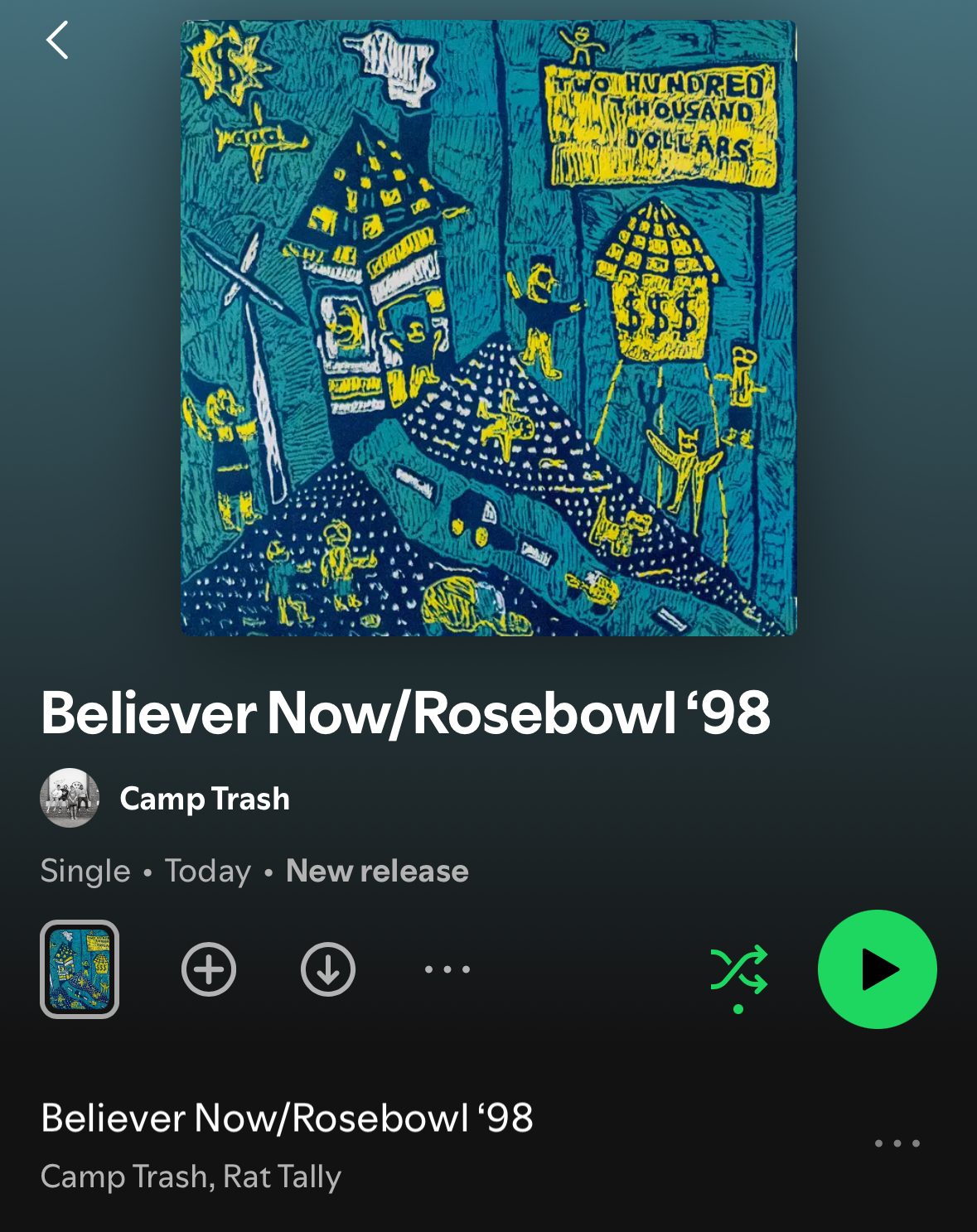Screen dimensions: 977x1232
Task: Open more options for the track row
Action: (x=897, y=1143)
